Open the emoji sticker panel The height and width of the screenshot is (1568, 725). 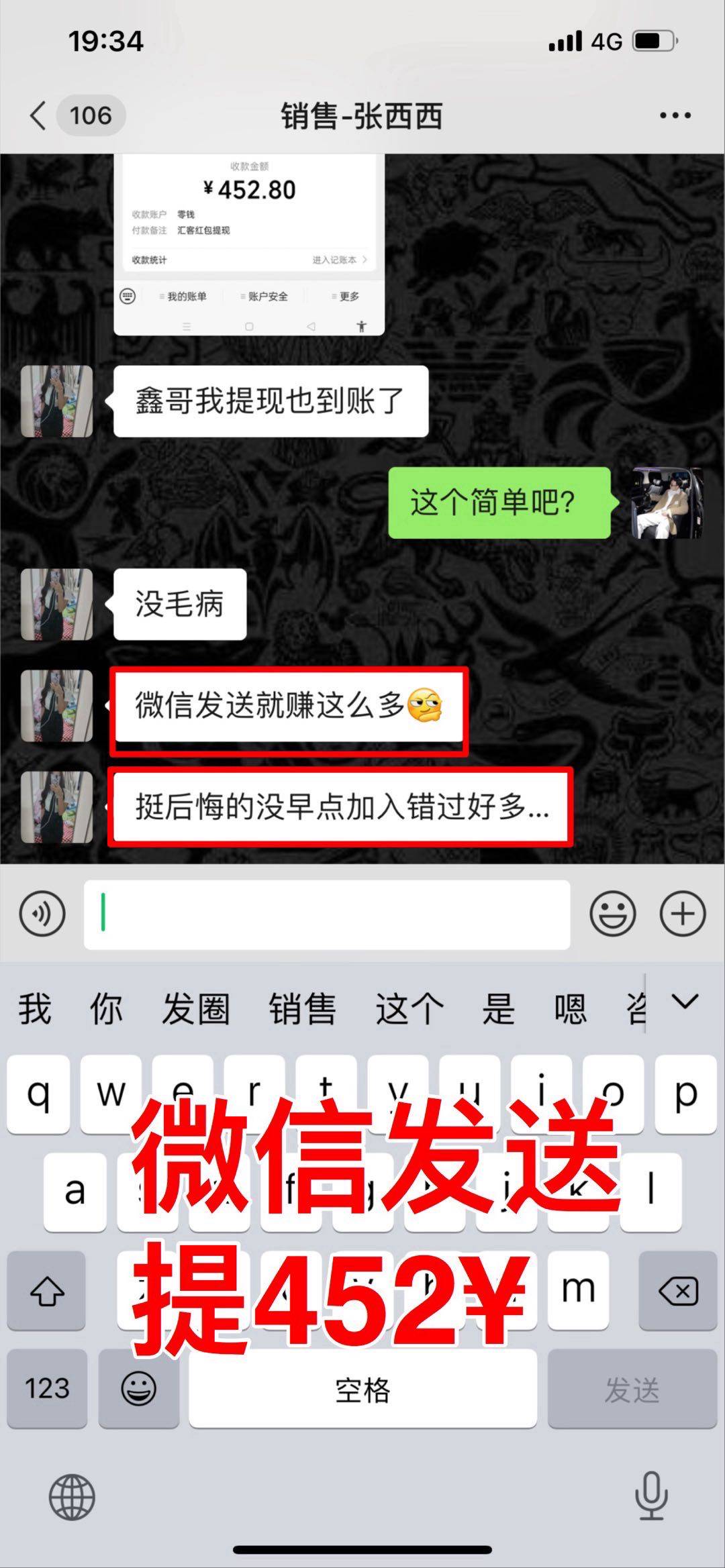[612, 914]
